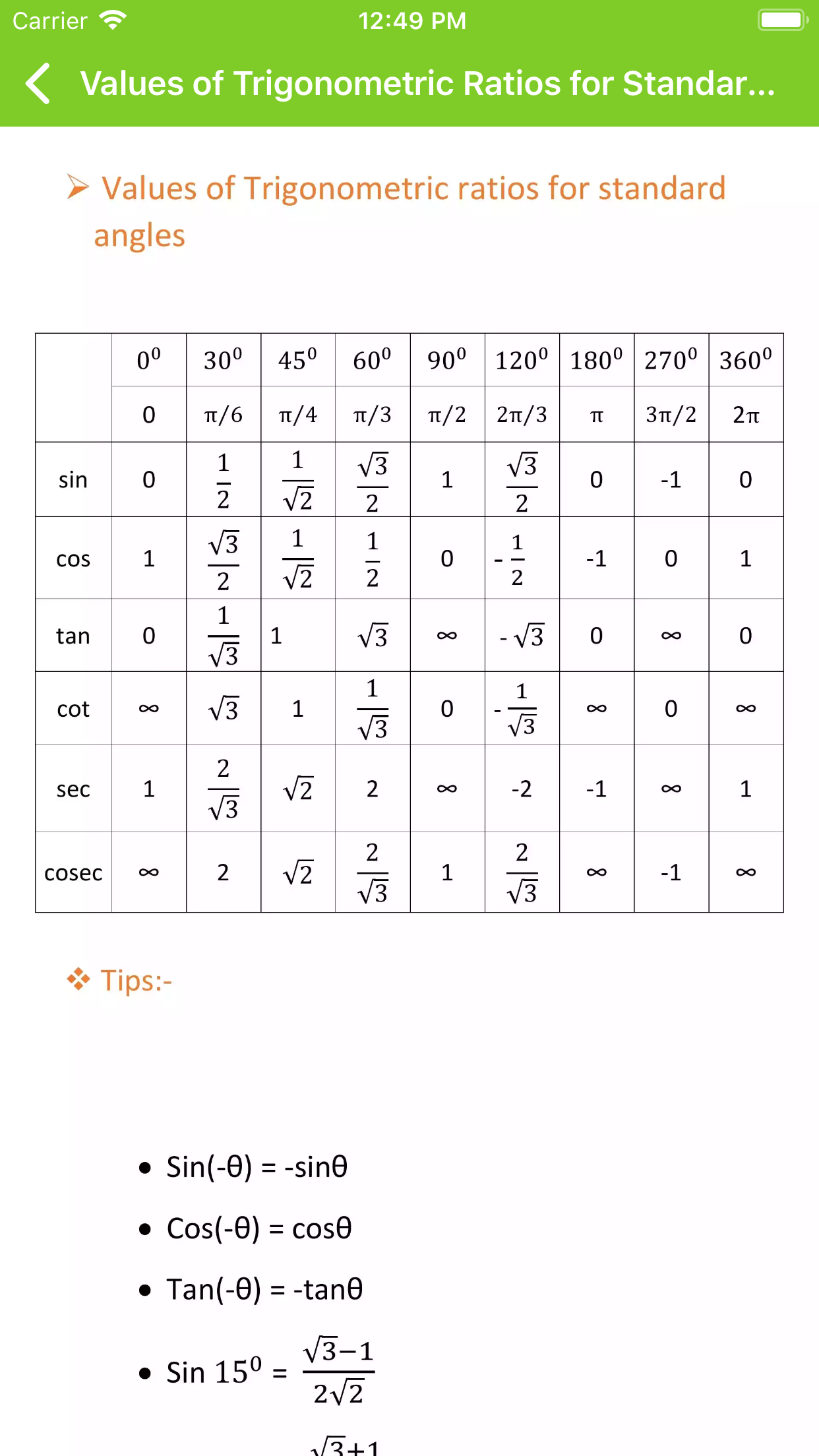Expand the 45 degree column header
Image resolution: width=819 pixels, height=1456 pixels.
click(x=297, y=359)
